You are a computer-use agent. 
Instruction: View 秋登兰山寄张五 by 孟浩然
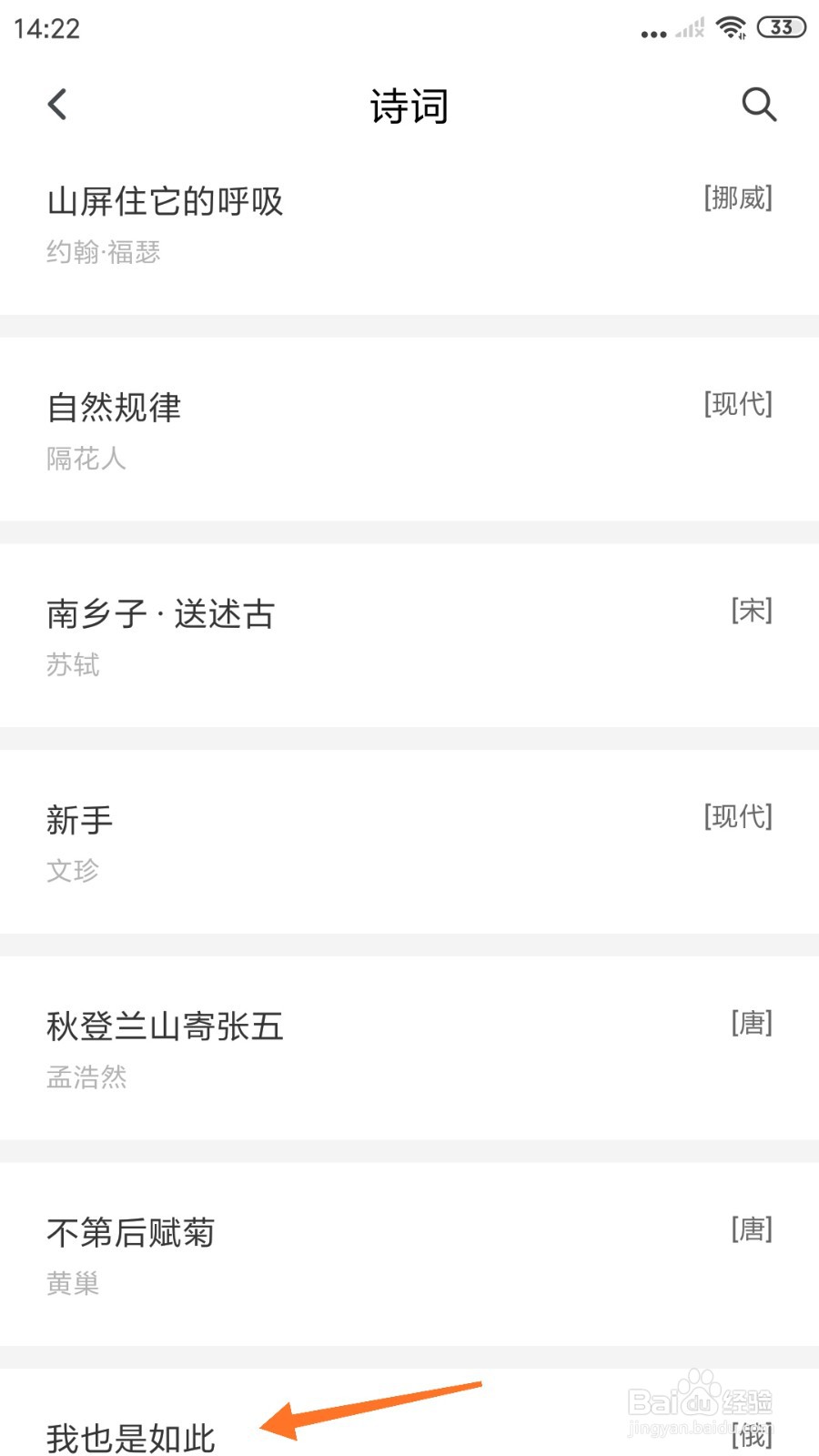coord(166,1026)
